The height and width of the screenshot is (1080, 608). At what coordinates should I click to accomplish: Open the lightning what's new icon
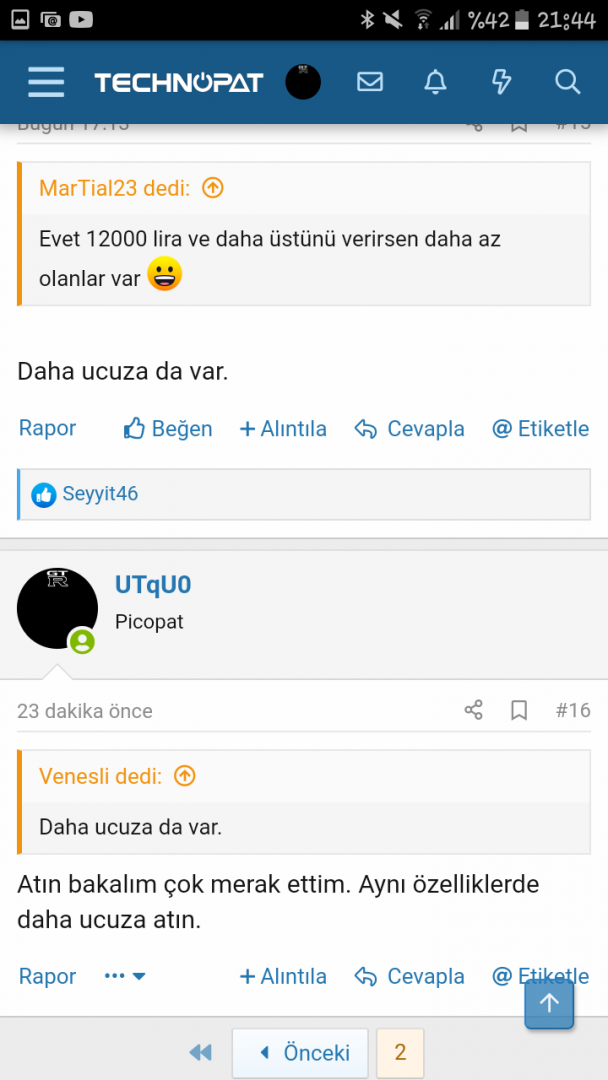501,82
